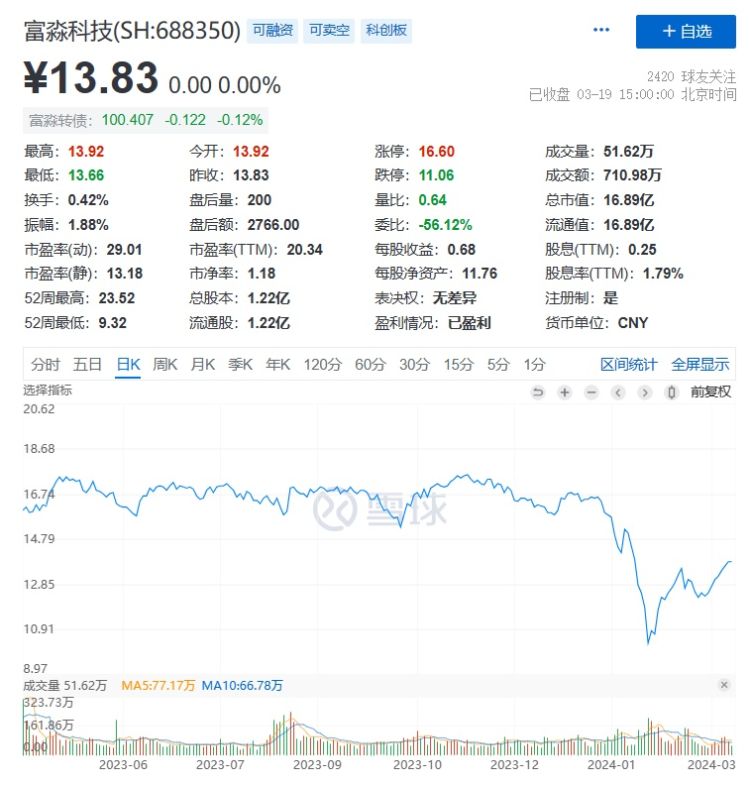Open the three-dot more options menu
750x785 pixels.
[601, 31]
